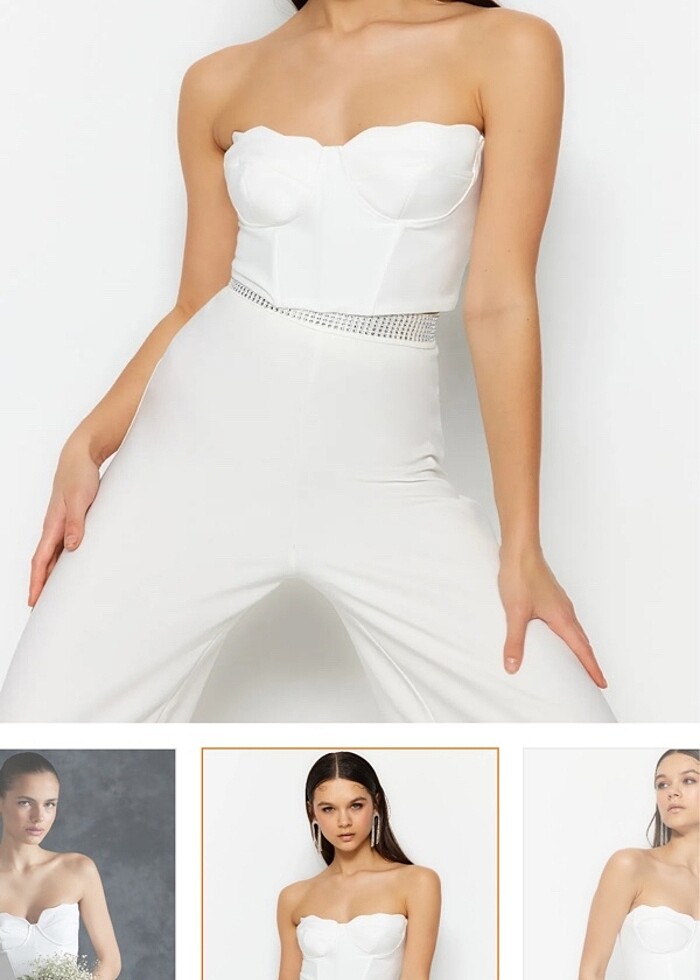Select the partially visible right-edge thumbnail
This screenshot has height=980, width=700.
click(612, 864)
